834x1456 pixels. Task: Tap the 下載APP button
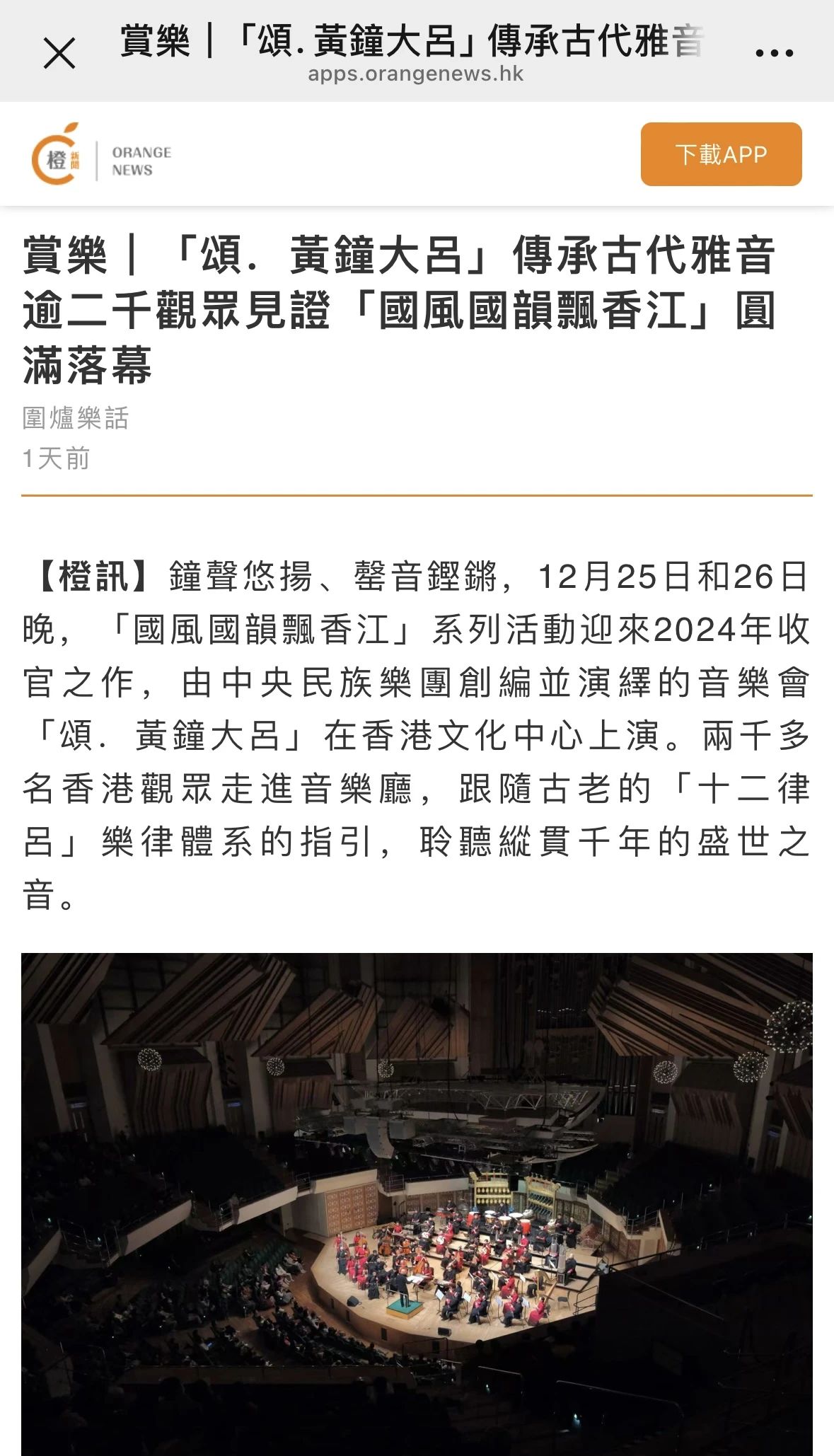point(721,154)
